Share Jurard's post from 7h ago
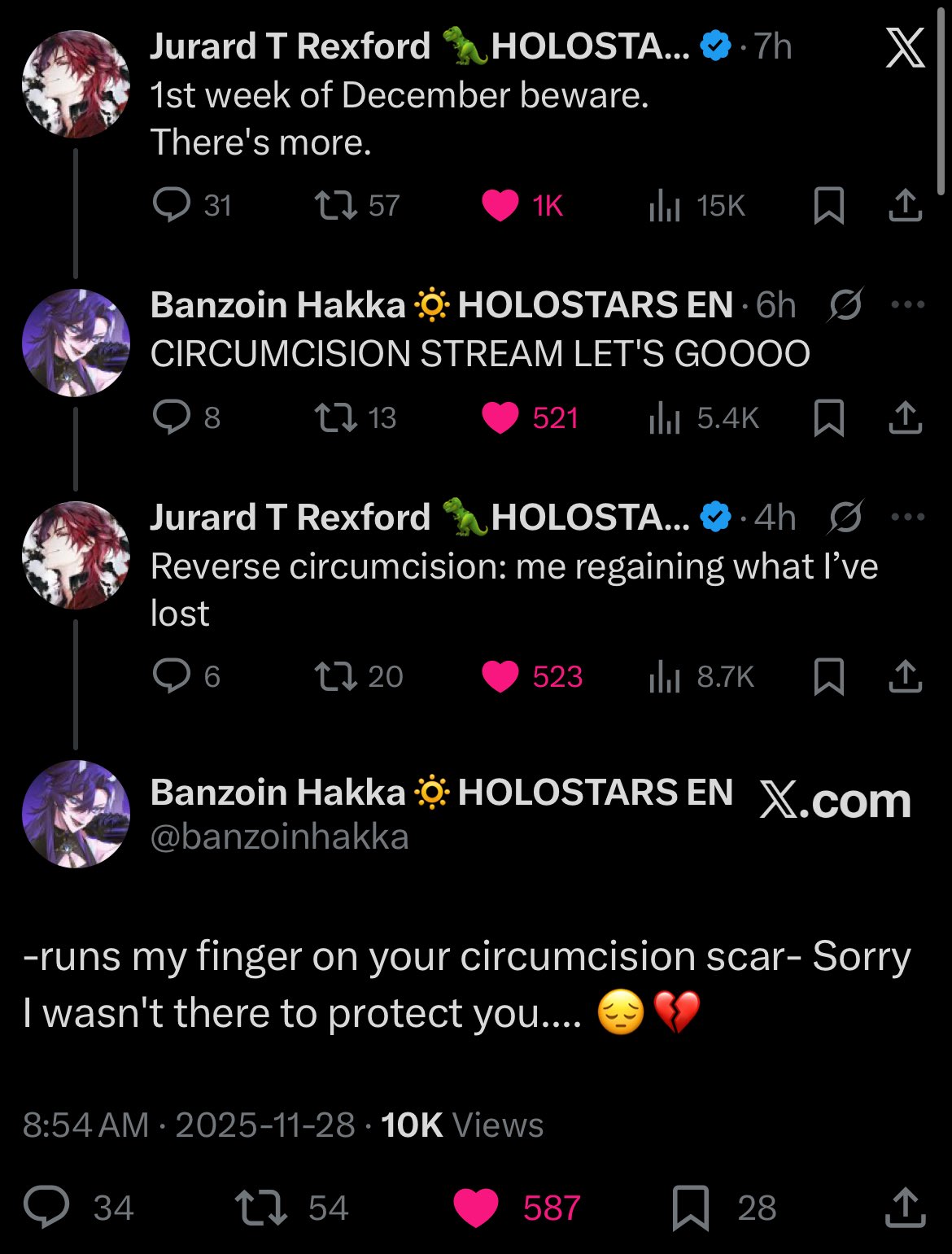The width and height of the screenshot is (952, 1254). pos(905,205)
